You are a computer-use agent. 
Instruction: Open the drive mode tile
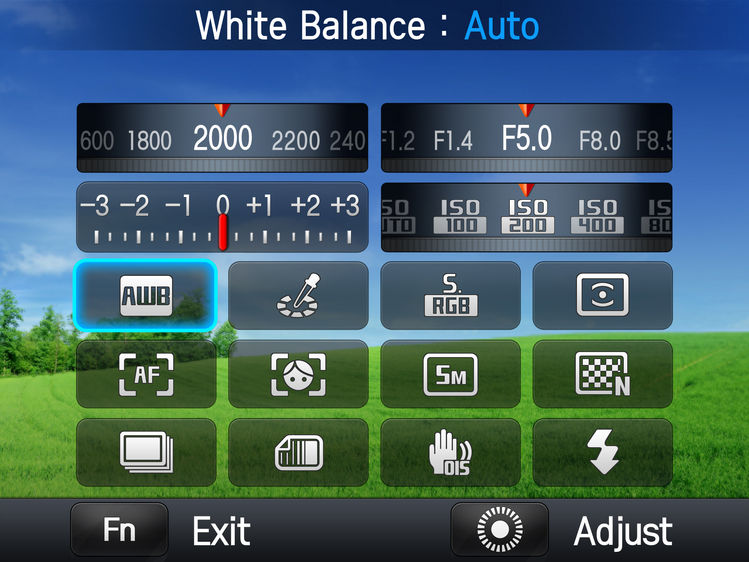pyautogui.click(x=146, y=453)
